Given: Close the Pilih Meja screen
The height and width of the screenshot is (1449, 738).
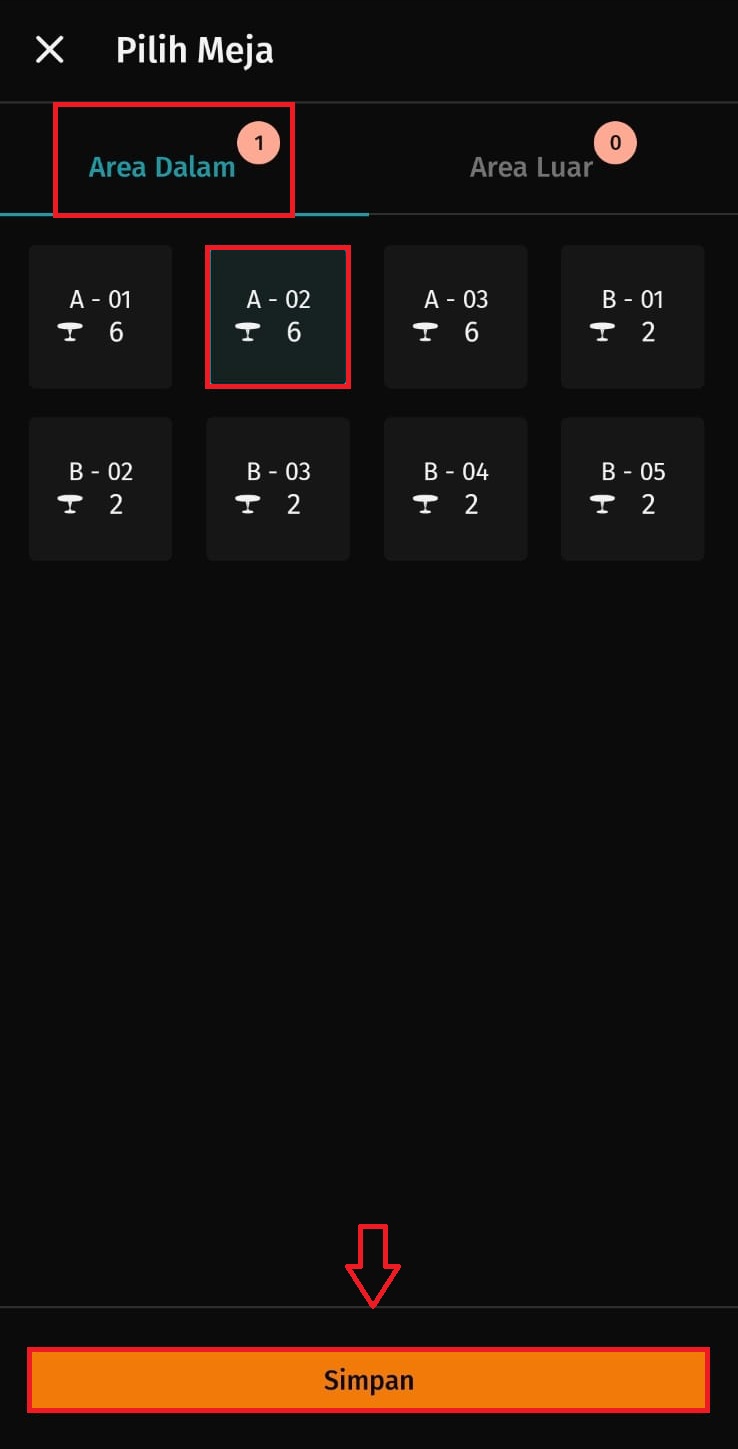Looking at the screenshot, I should point(49,49).
